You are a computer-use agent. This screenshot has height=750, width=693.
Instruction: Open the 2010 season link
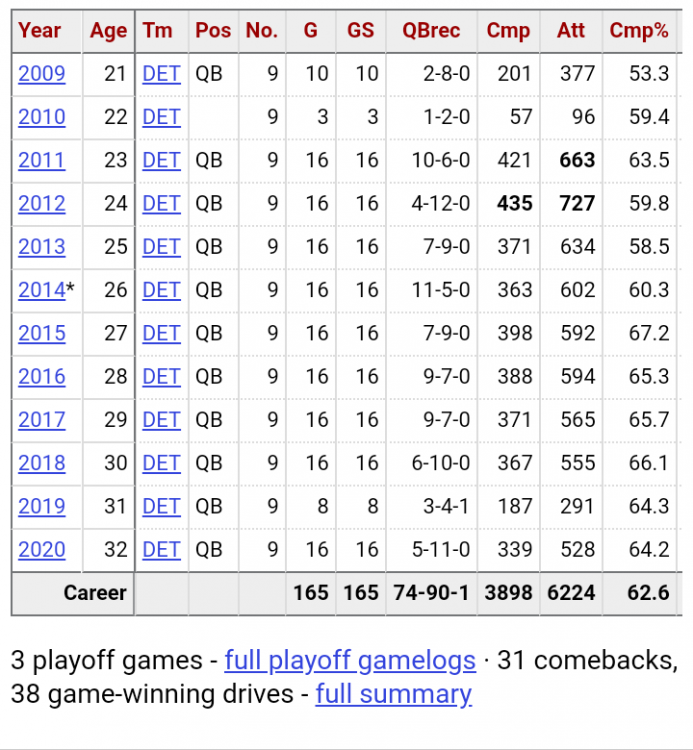point(41,117)
